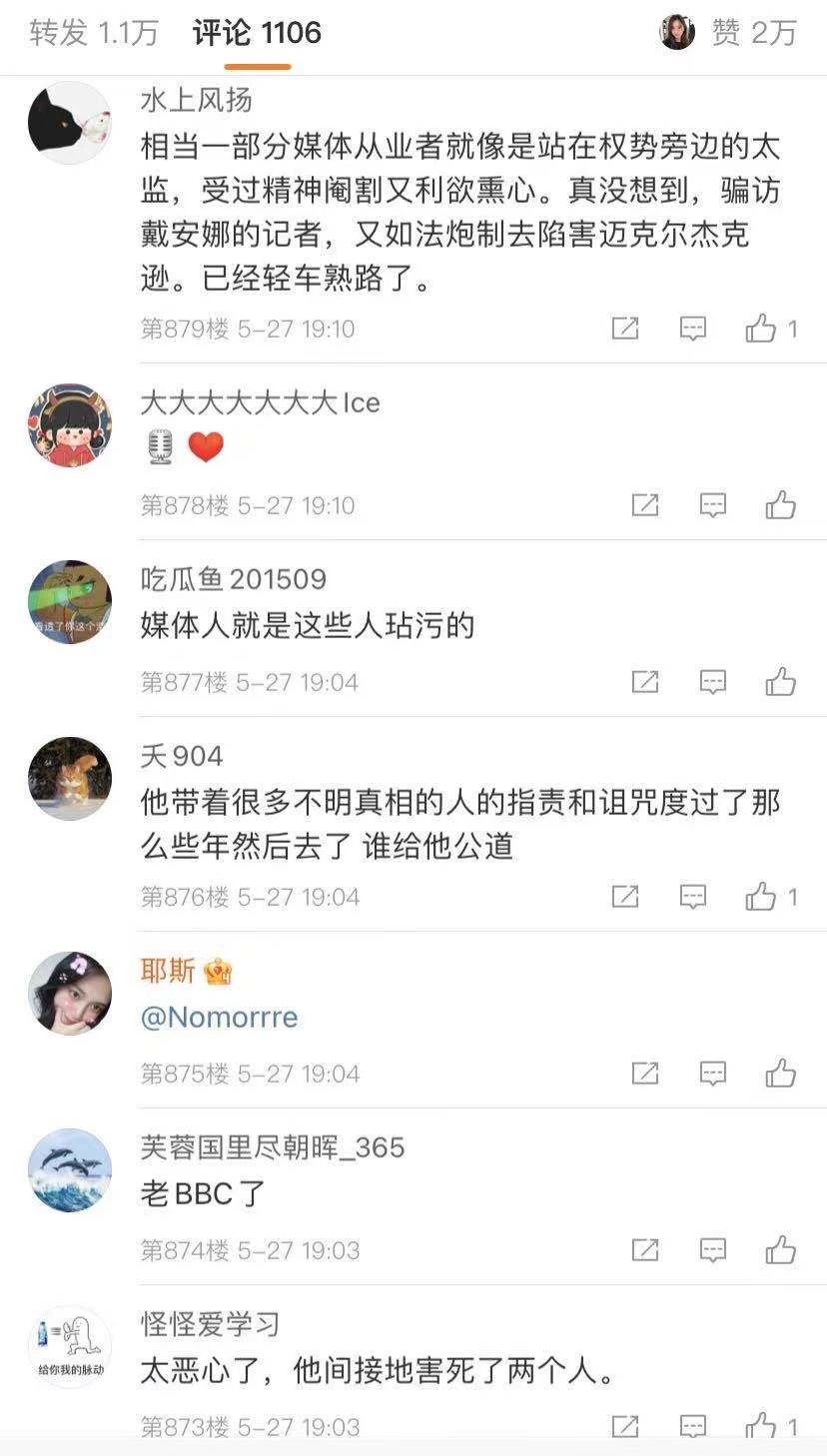This screenshot has width=827, height=1456.
Task: Like 耶斯's comment on floor 875
Action: click(x=780, y=1074)
